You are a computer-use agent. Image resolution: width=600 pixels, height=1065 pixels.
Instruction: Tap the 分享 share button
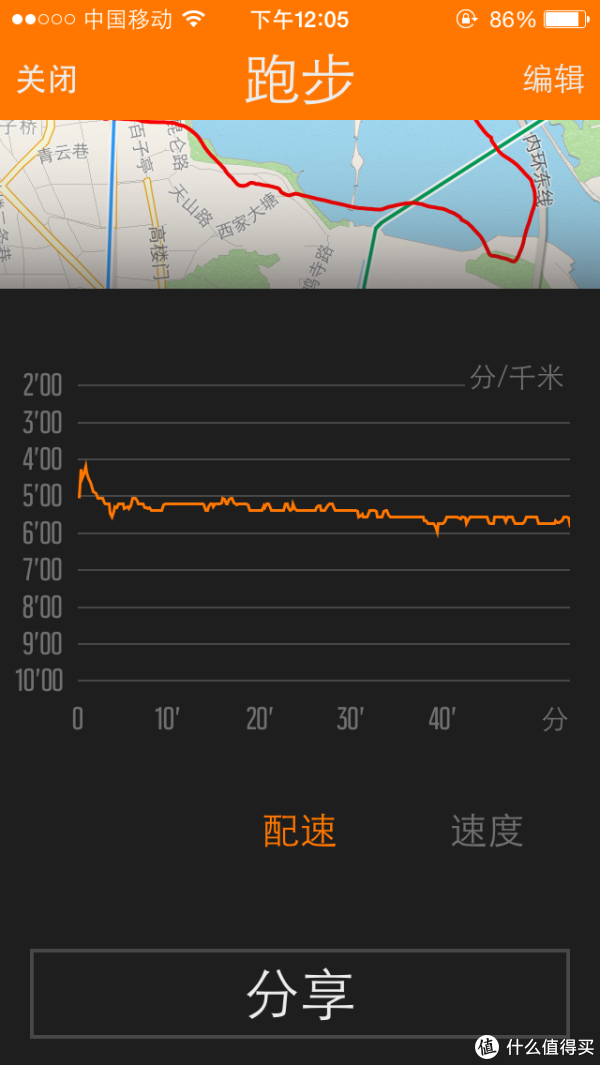(x=300, y=993)
